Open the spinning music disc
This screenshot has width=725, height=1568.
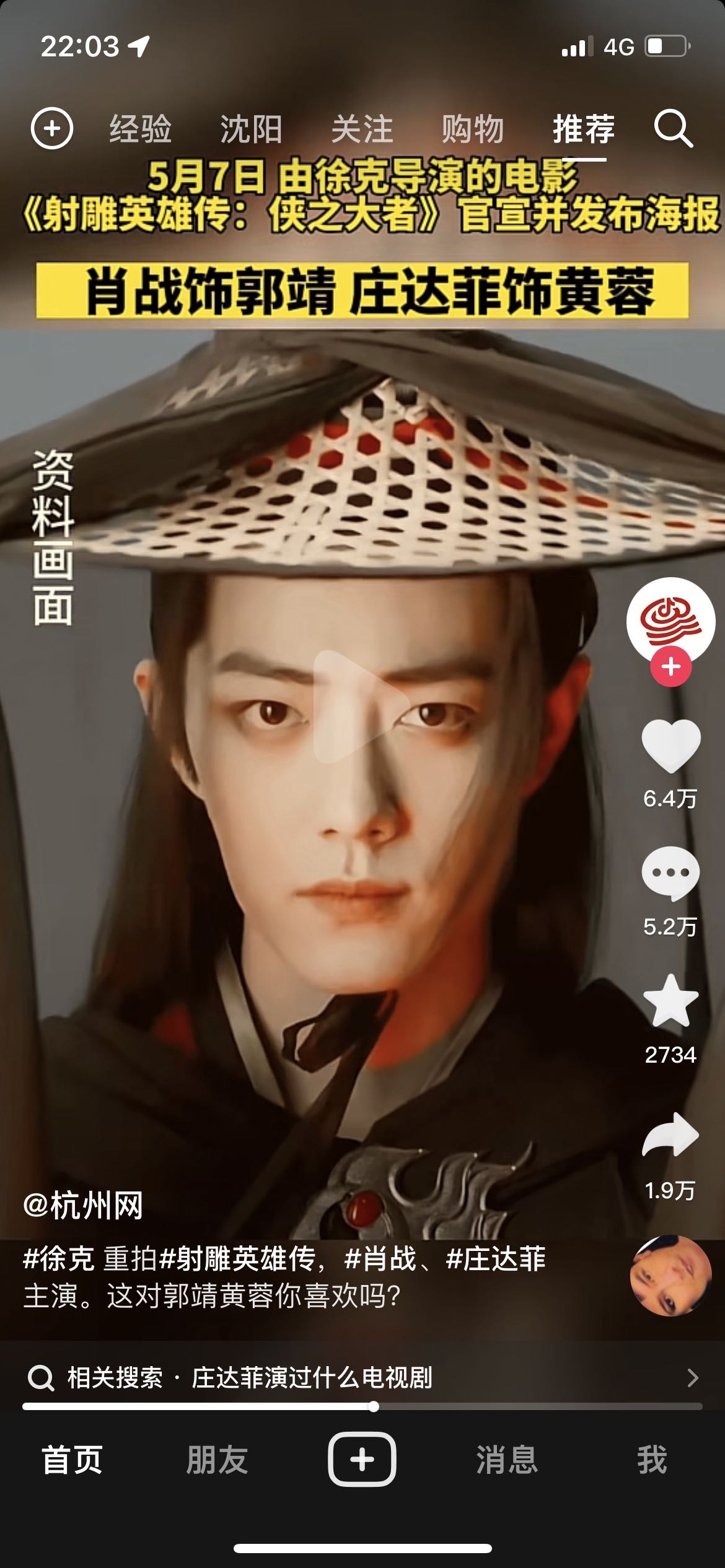tap(670, 1276)
